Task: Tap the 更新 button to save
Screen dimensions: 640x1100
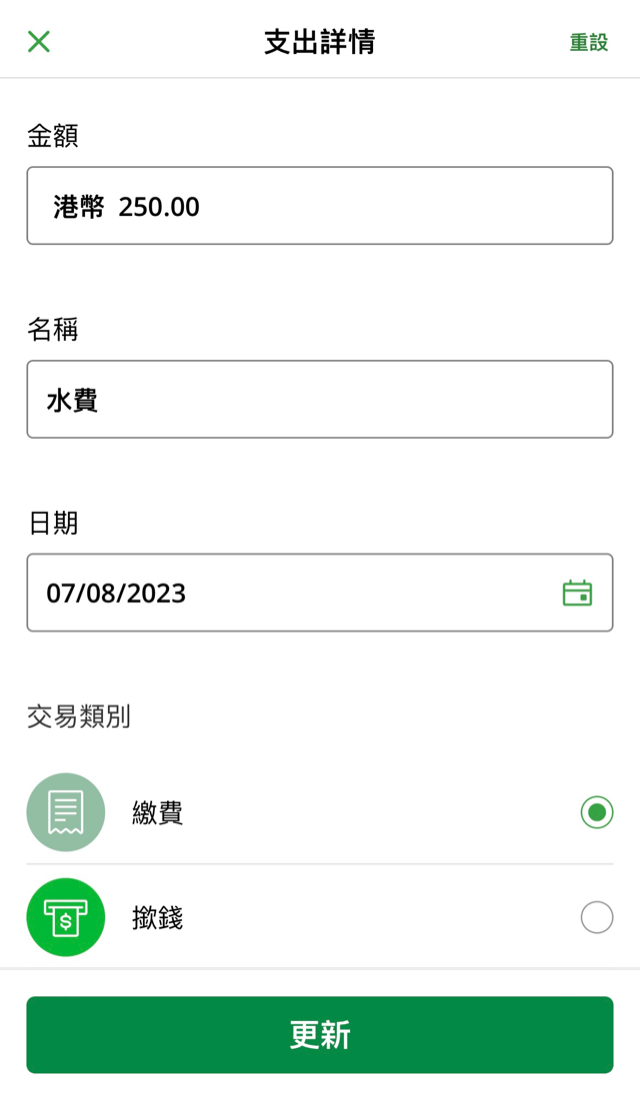Action: [x=319, y=1035]
